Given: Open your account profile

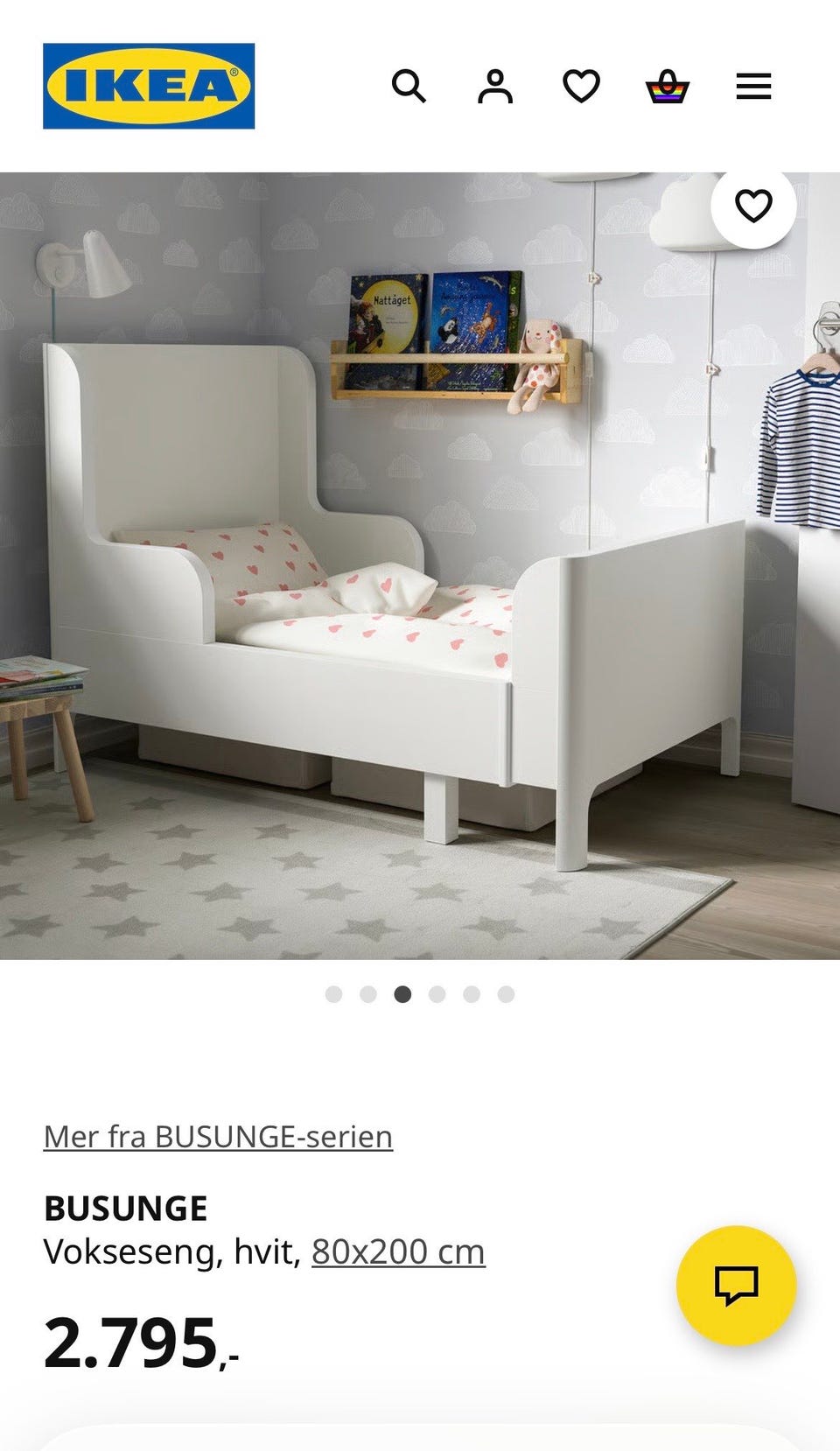Looking at the screenshot, I should [495, 87].
